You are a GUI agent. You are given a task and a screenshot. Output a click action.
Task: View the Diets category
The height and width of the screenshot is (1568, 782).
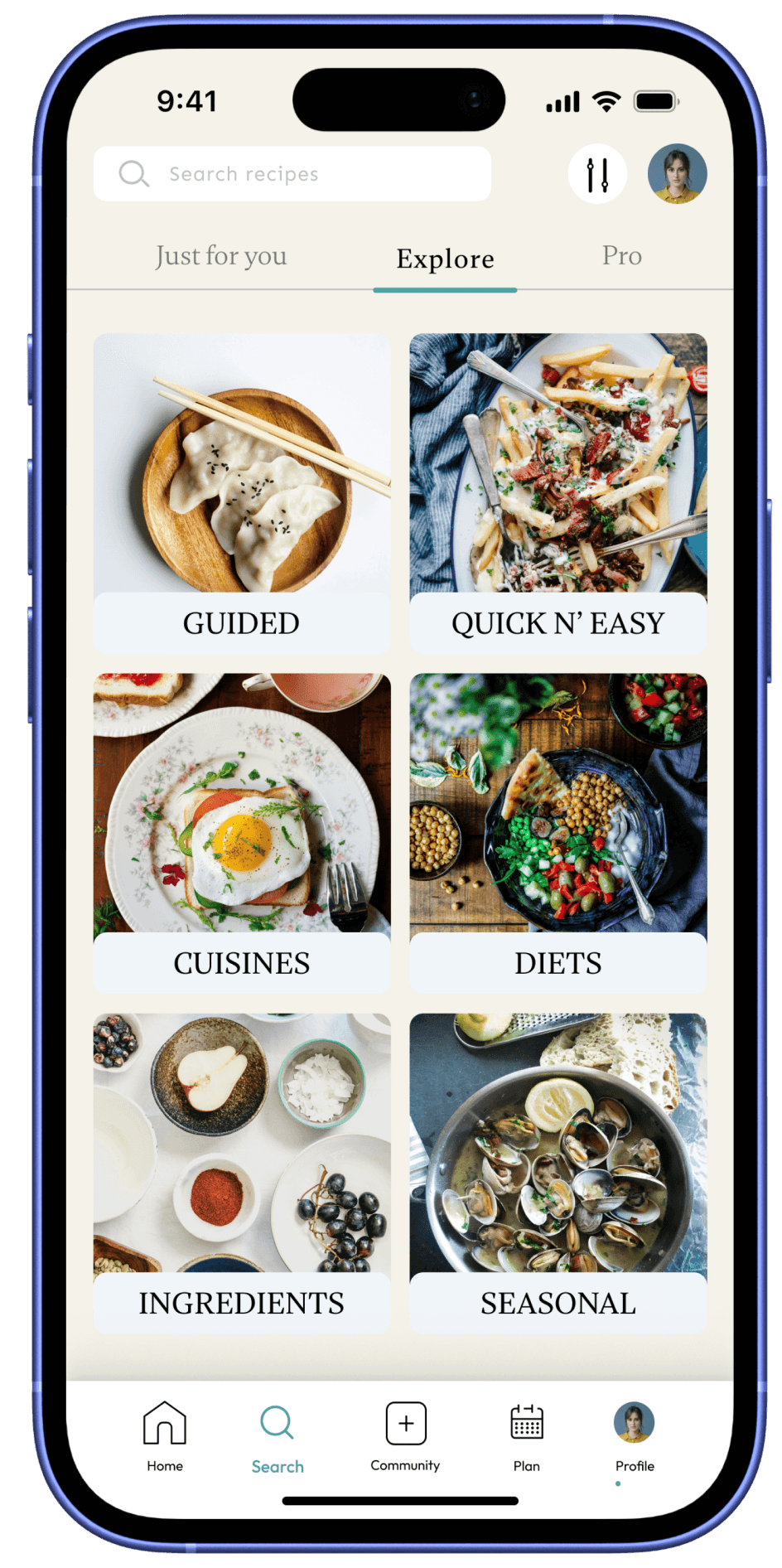(x=558, y=833)
